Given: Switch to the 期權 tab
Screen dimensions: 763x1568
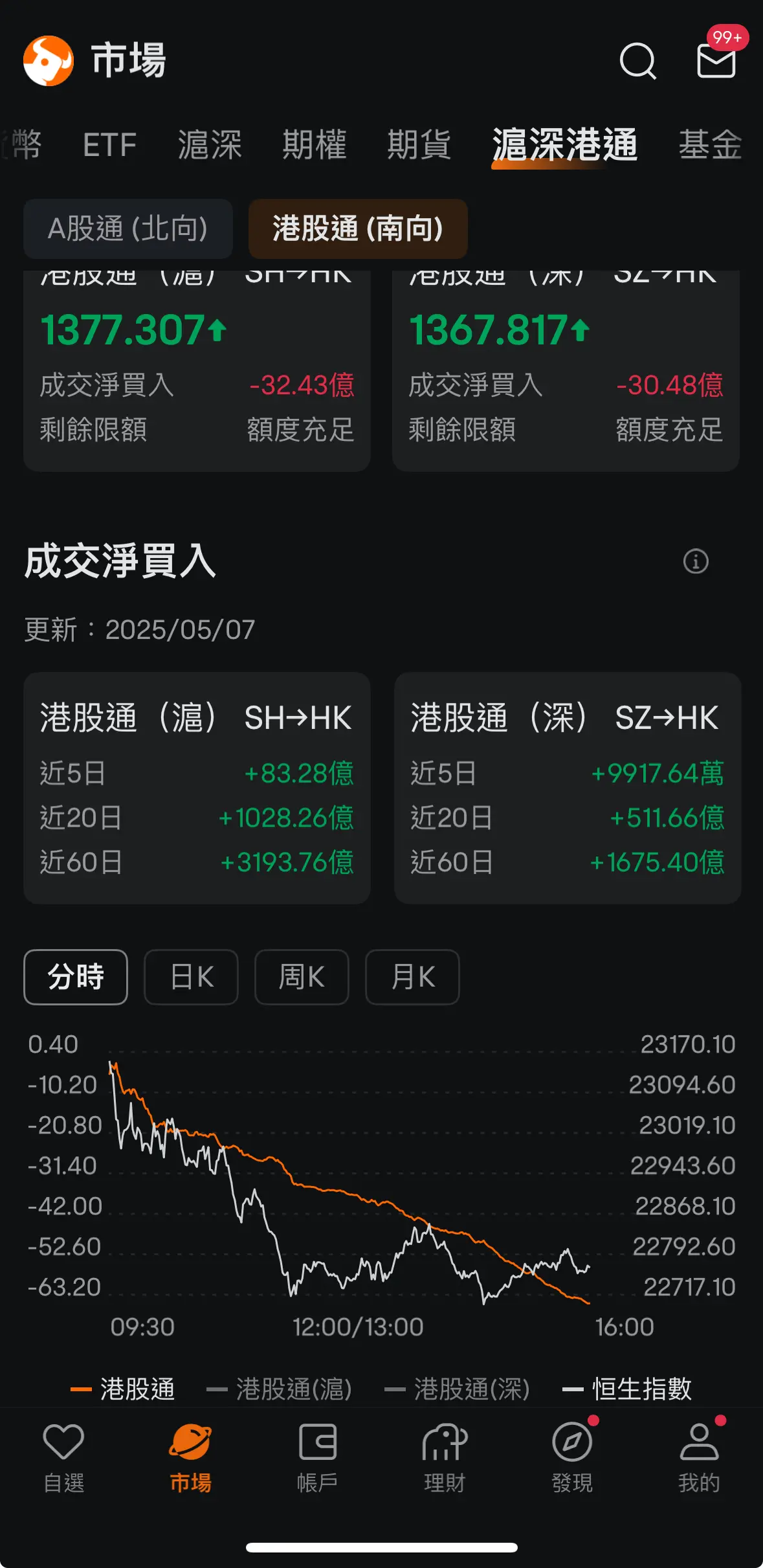Looking at the screenshot, I should [x=315, y=144].
